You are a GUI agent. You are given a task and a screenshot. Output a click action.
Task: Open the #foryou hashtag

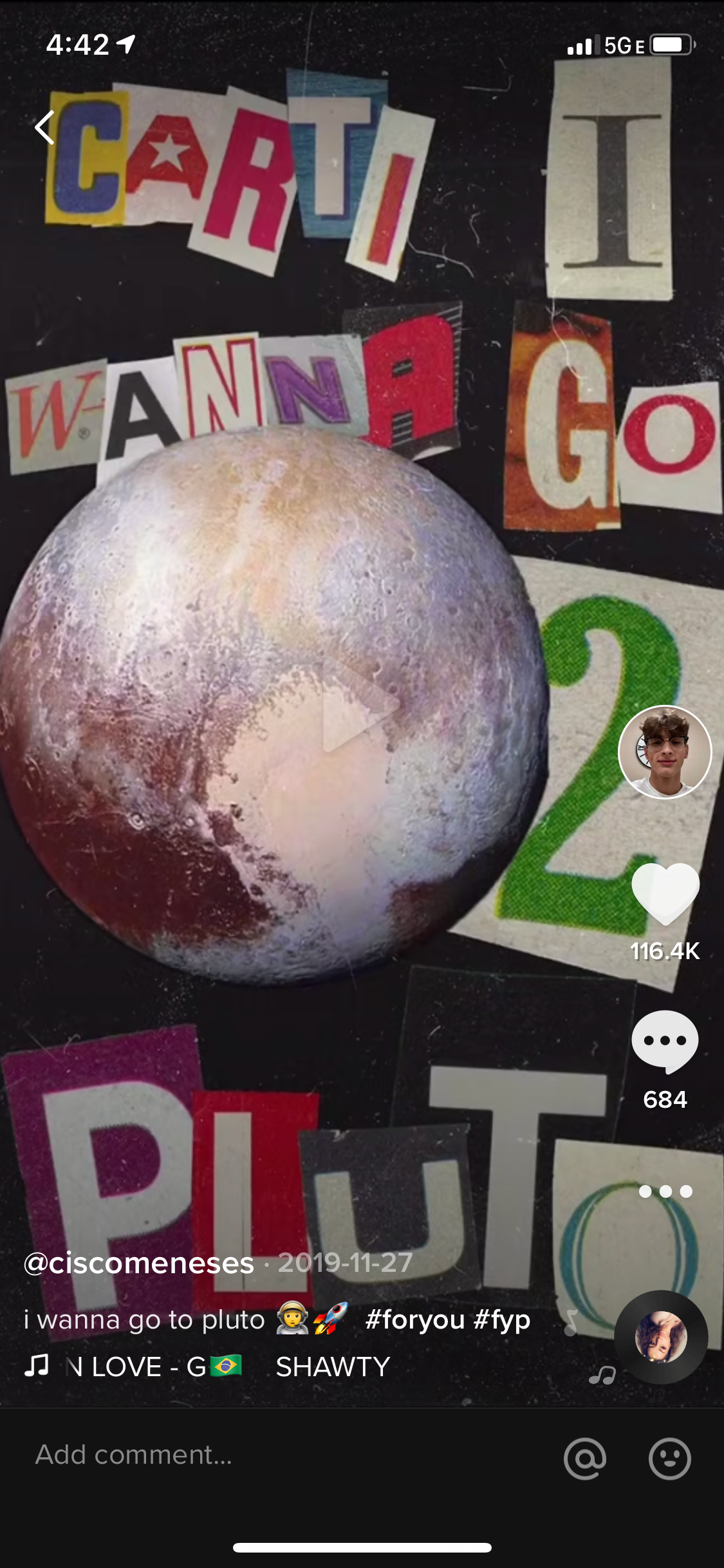coord(414,1320)
